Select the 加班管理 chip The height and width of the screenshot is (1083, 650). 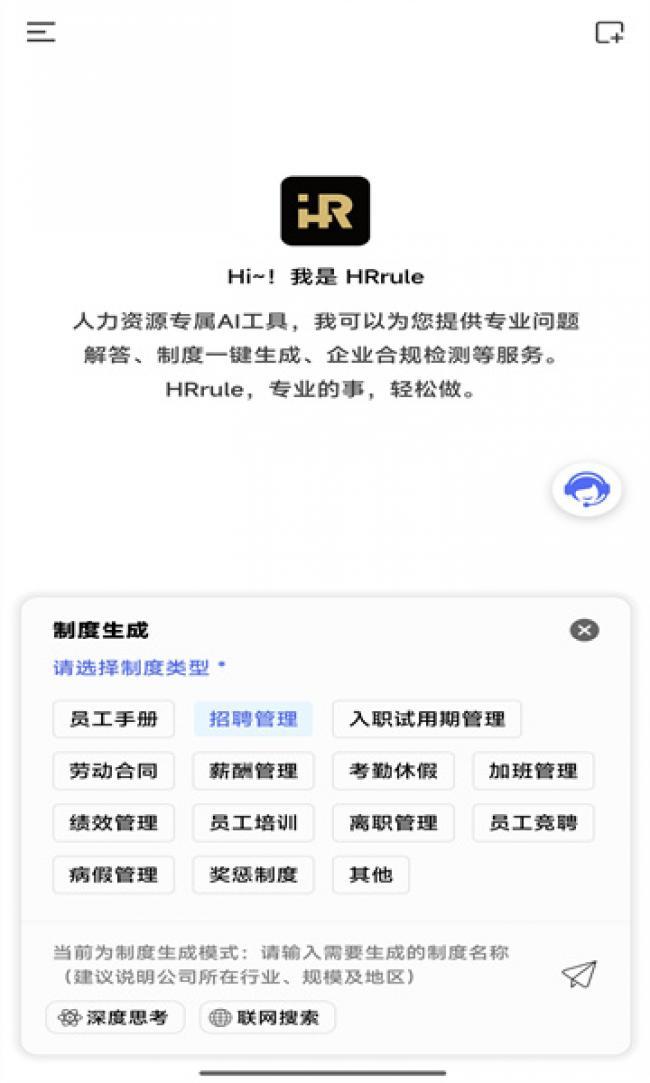[533, 771]
